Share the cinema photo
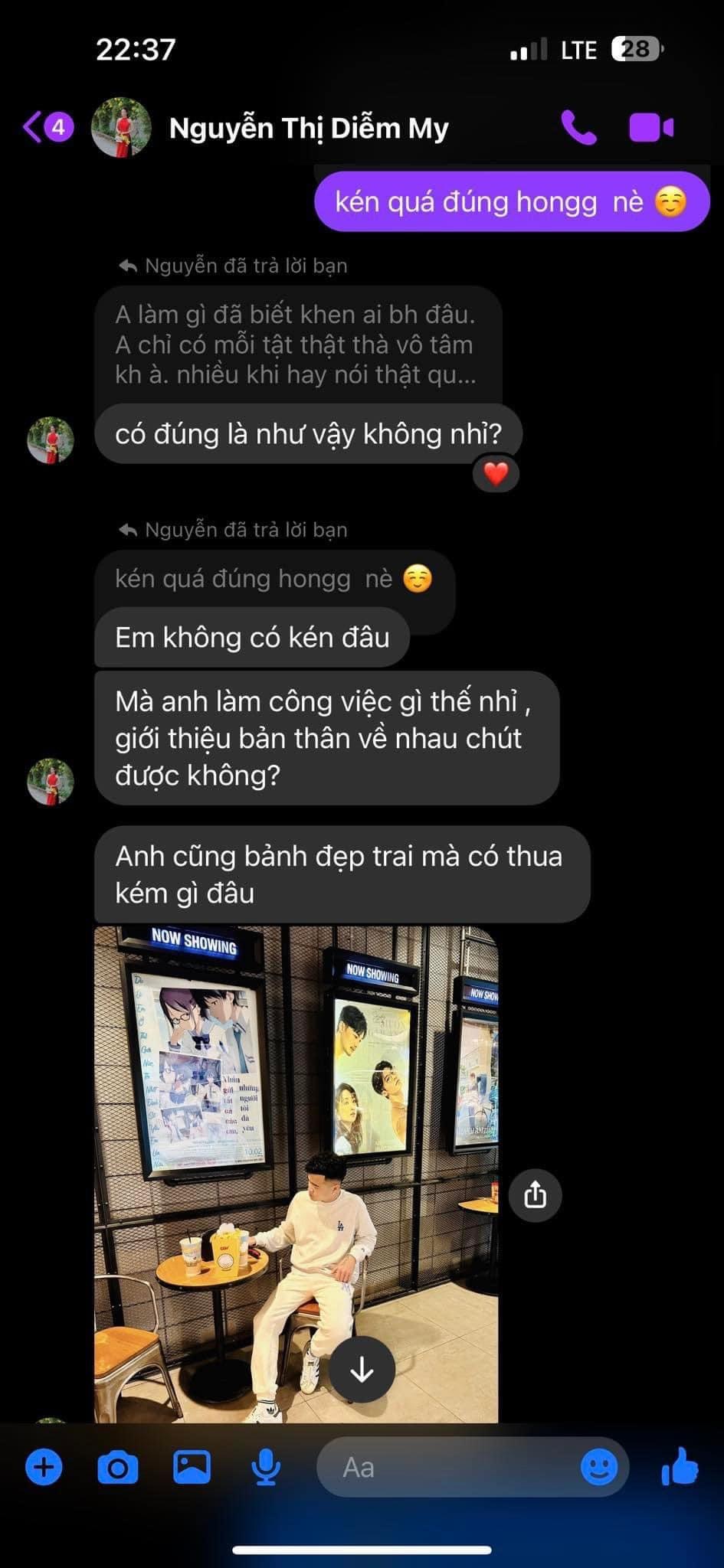Screen dimensions: 724x1568 535,1195
